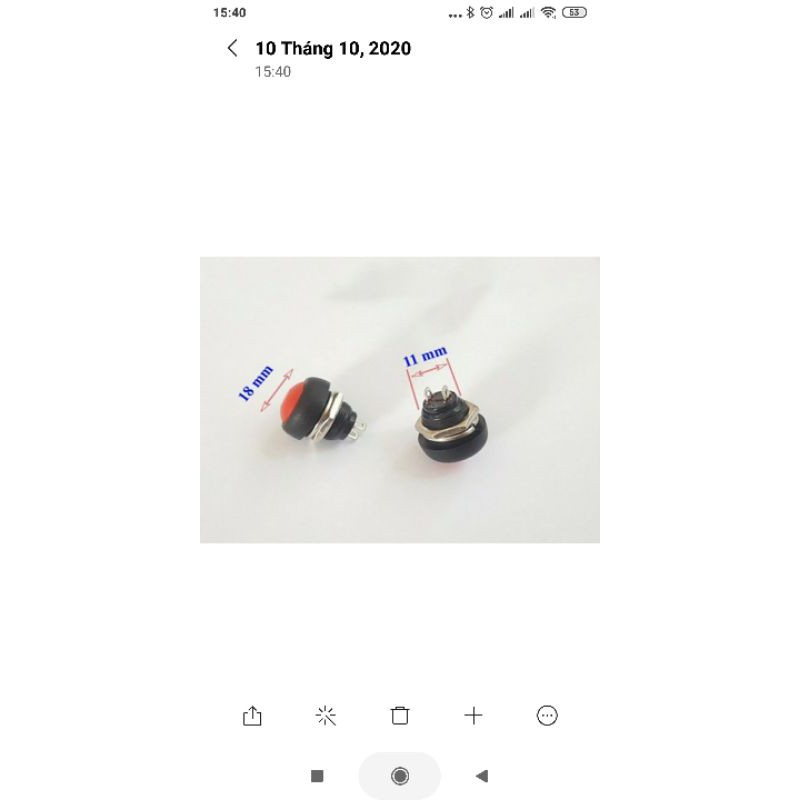This screenshot has height=800, width=800.
Task: Add this photo to an album
Action: point(474,715)
